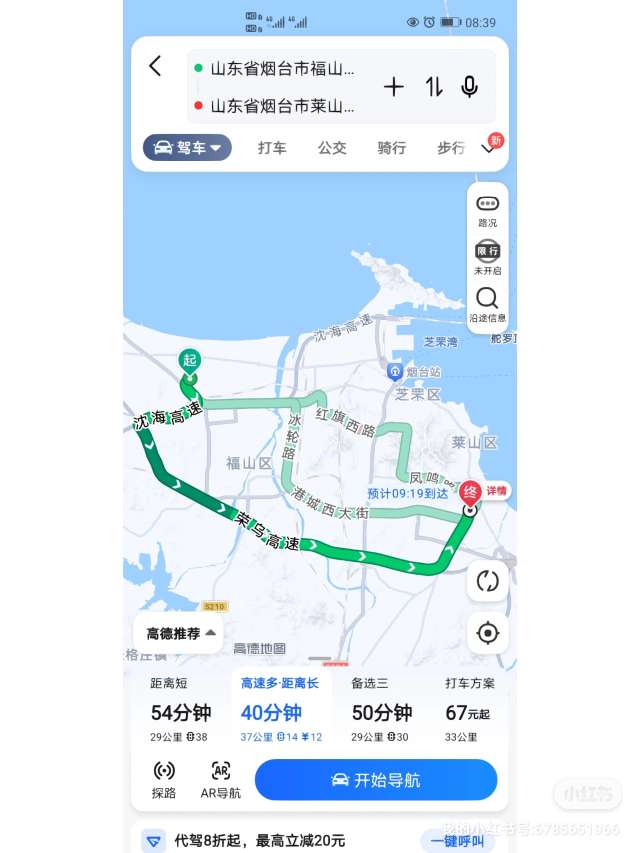Screen dimensions: 640x853
Task: Refresh the route plan
Action: (488, 581)
